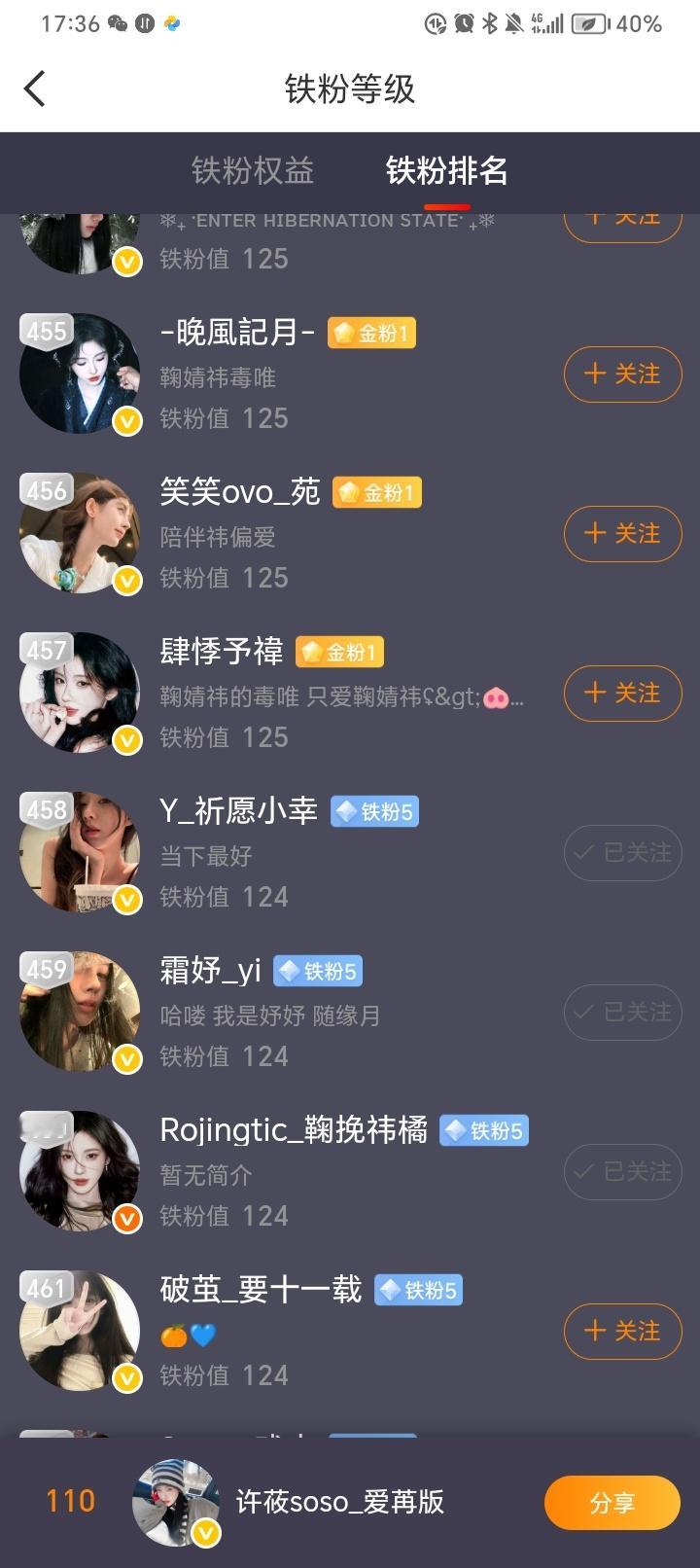Switch to the 铁粉权益 tab
700x1568 pixels.
click(x=252, y=171)
